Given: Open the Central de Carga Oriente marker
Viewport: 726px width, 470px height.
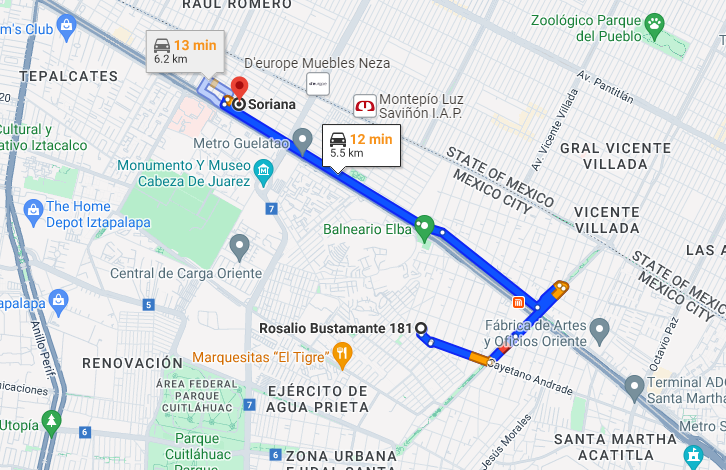Looking at the screenshot, I should [x=239, y=248].
